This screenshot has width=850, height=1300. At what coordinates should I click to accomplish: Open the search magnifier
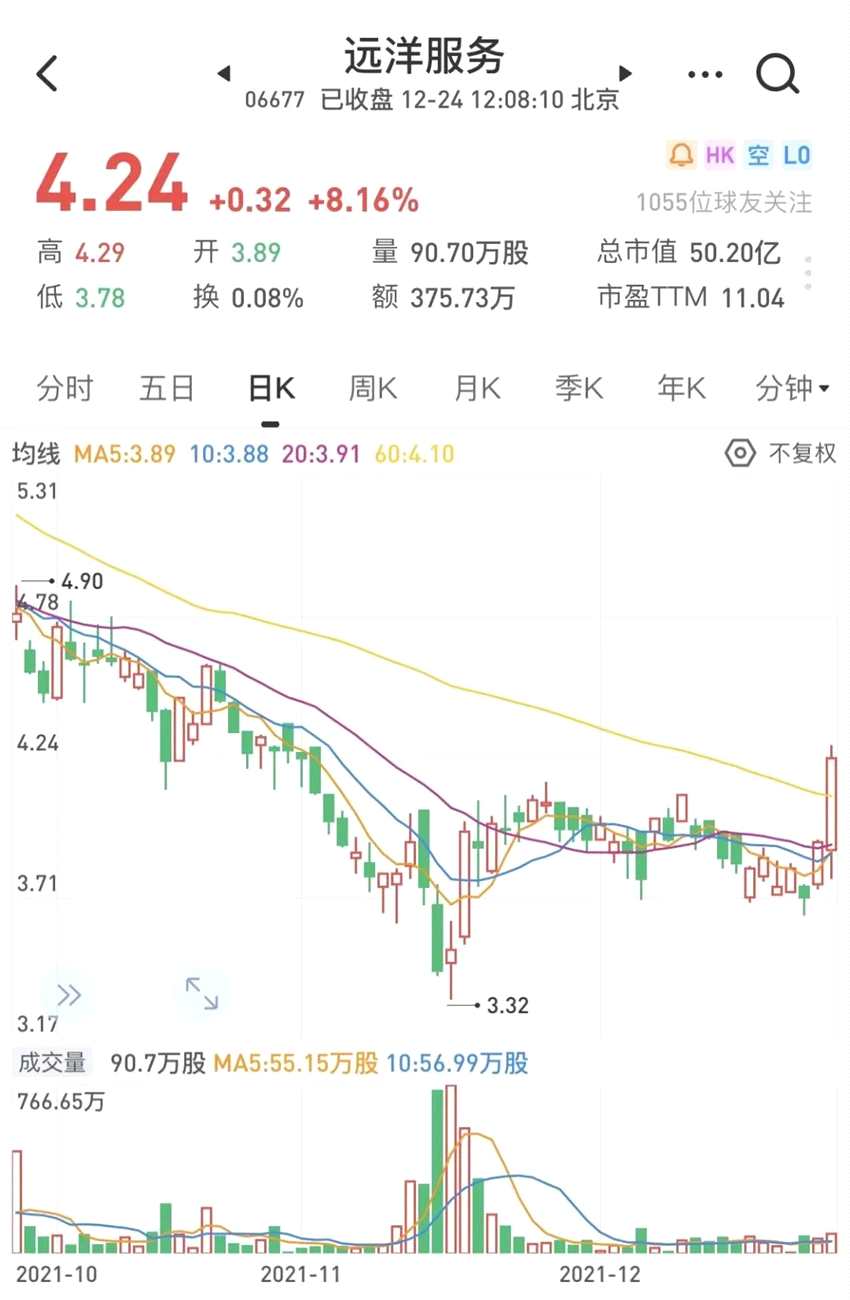777,73
